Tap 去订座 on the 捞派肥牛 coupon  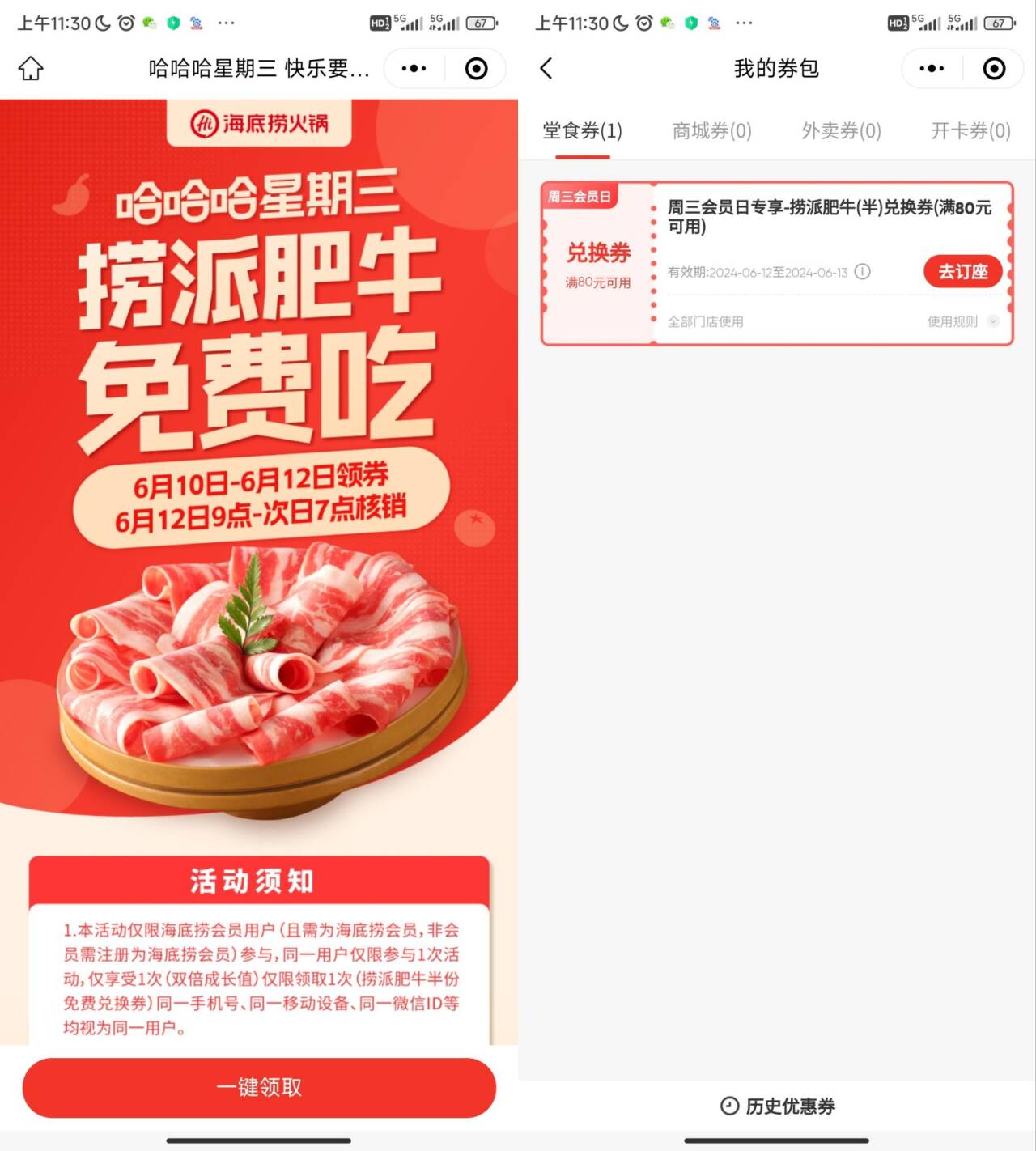tap(962, 272)
